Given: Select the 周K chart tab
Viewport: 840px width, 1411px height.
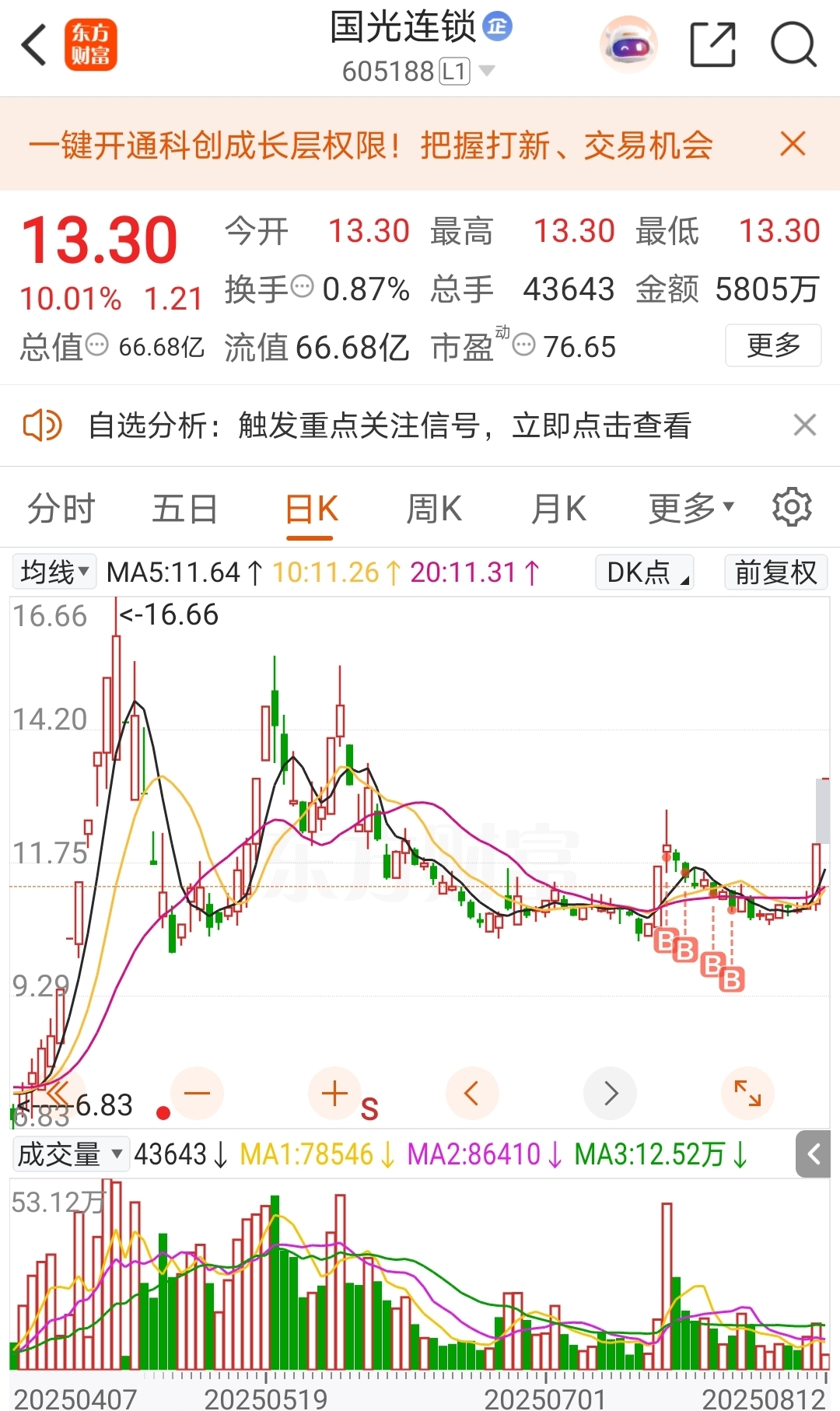Looking at the screenshot, I should coord(434,509).
